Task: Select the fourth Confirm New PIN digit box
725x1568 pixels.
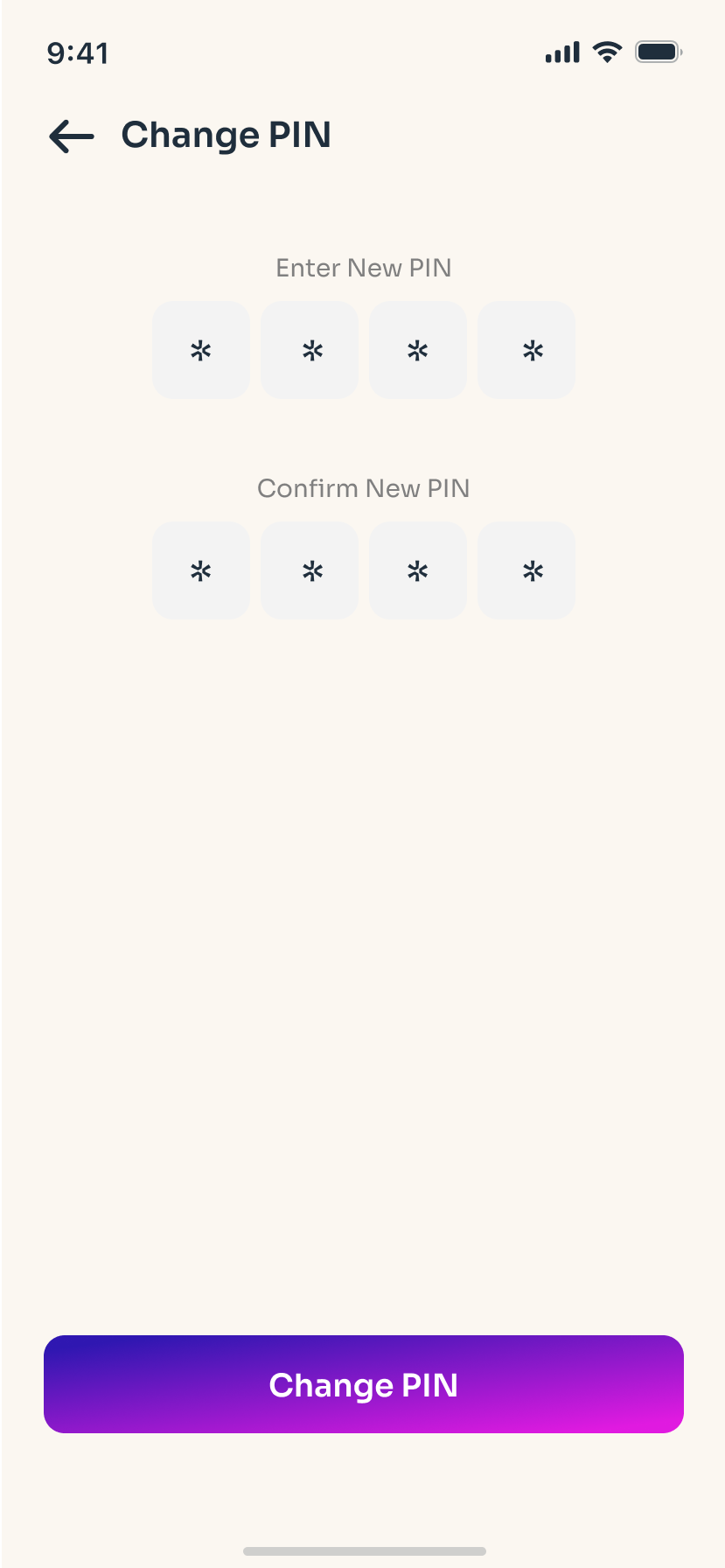Action: click(526, 570)
